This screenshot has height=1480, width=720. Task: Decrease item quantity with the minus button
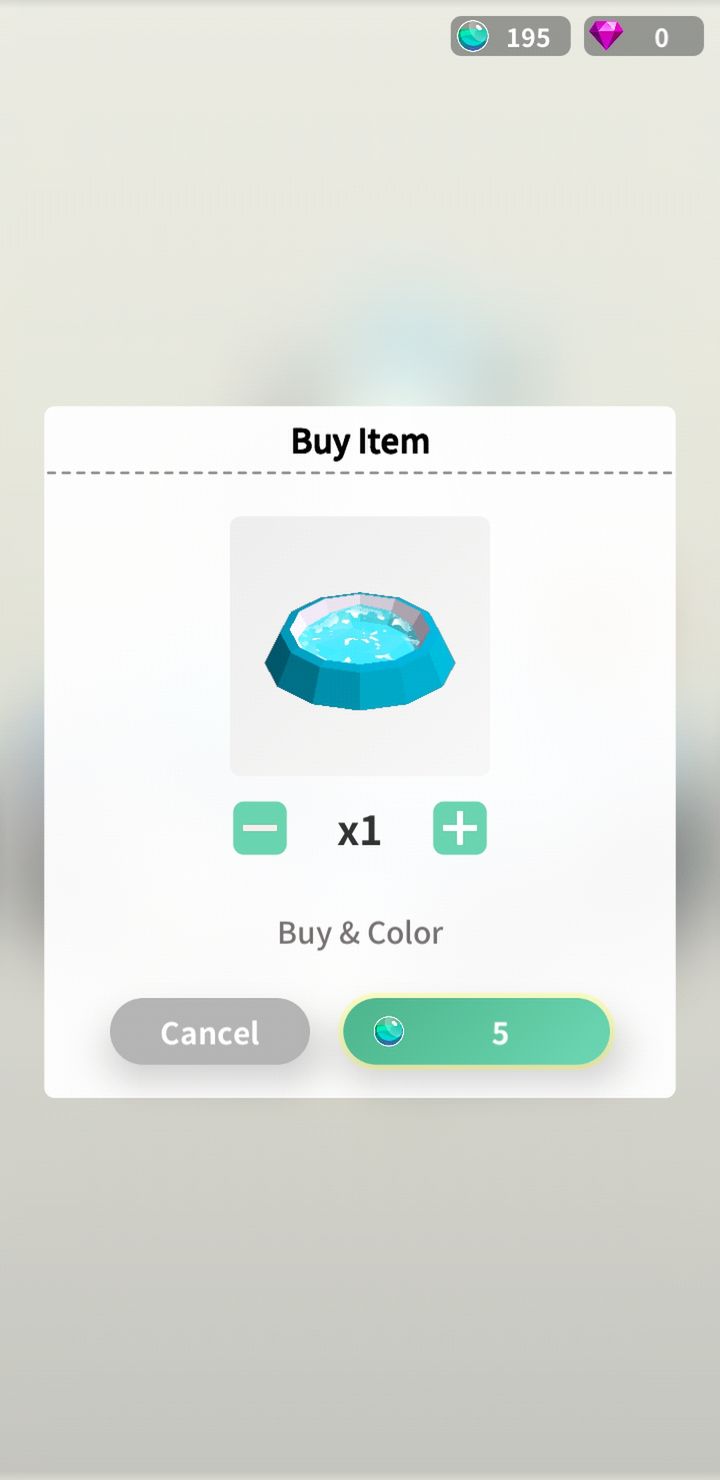tap(260, 828)
